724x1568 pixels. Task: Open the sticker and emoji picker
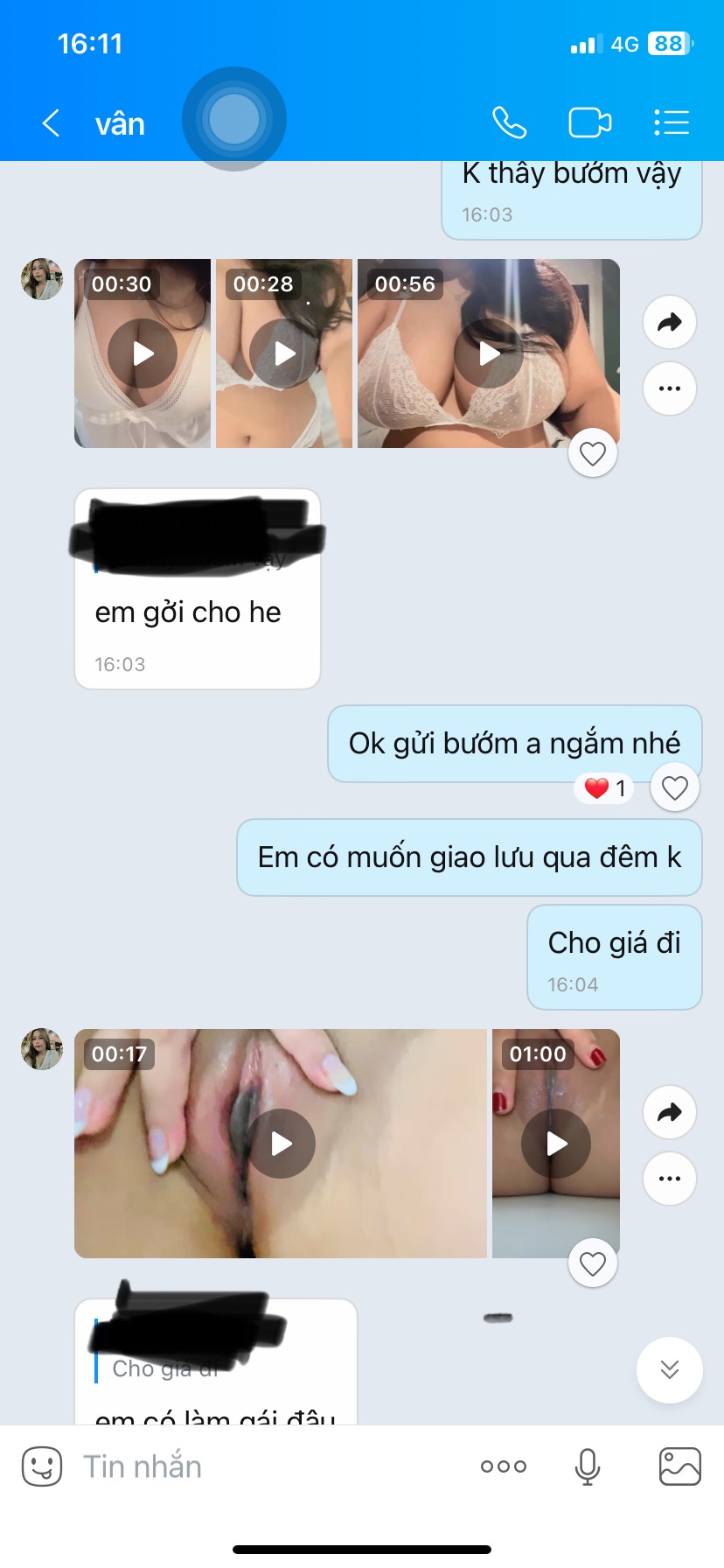(x=41, y=1466)
